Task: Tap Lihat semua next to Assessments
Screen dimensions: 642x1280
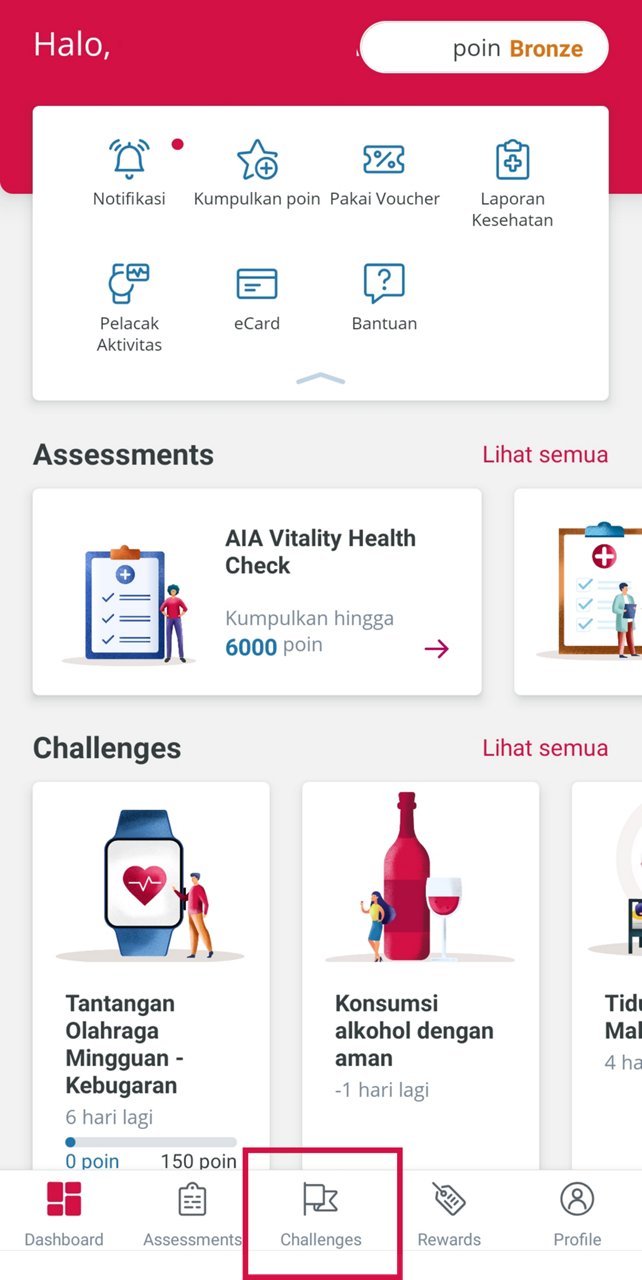Action: 545,454
